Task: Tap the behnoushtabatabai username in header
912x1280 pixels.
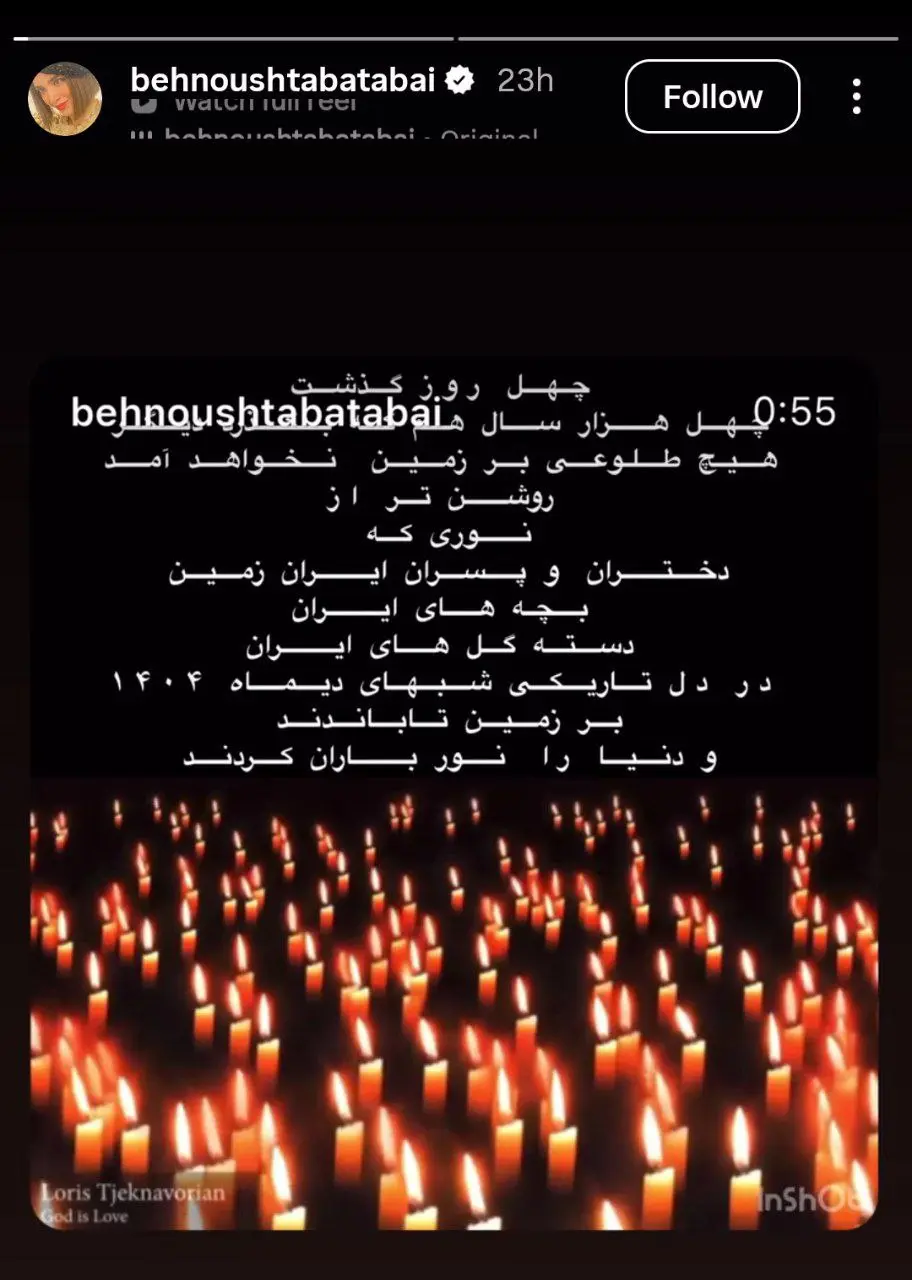Action: coord(283,80)
